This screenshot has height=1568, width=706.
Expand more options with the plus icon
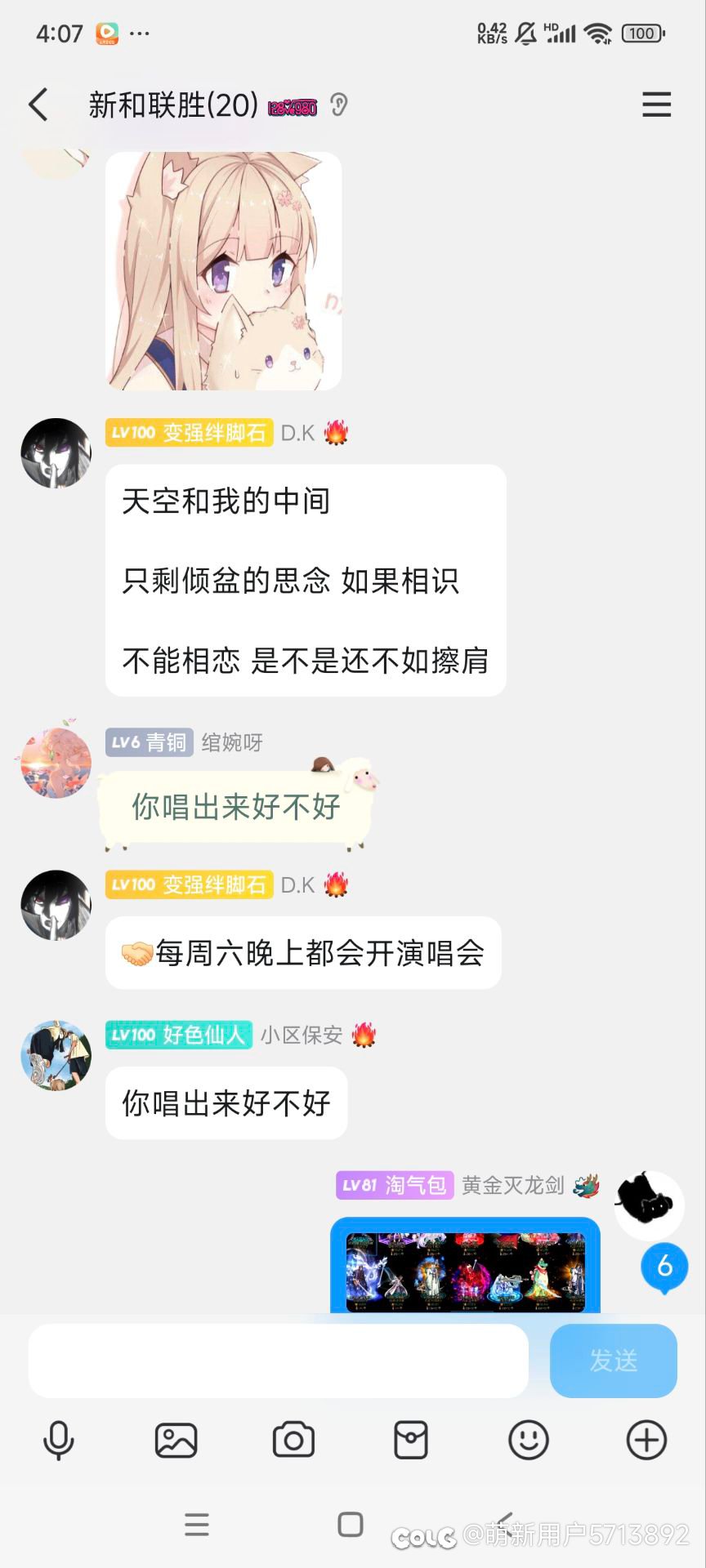646,1441
